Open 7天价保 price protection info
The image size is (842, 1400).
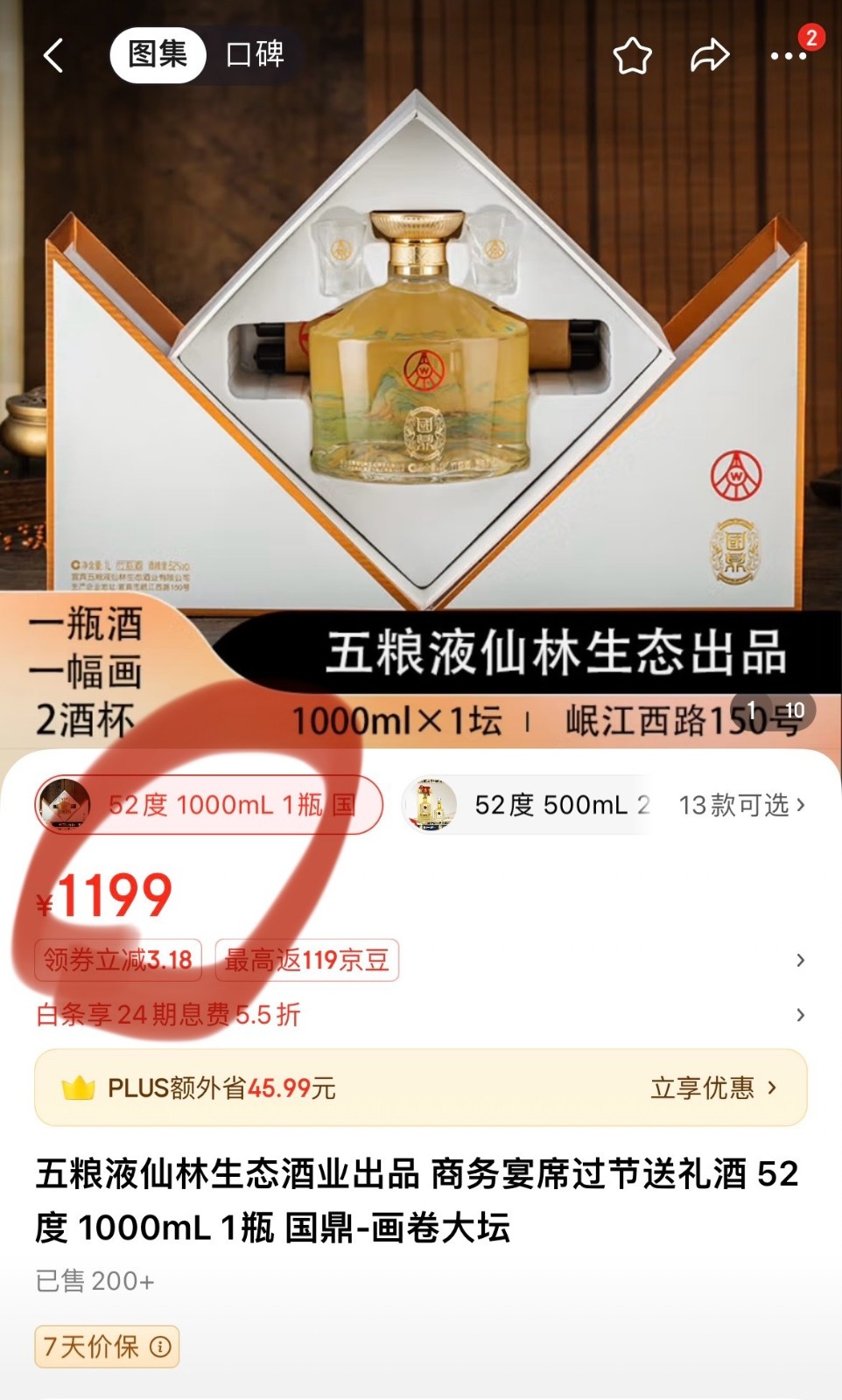click(x=107, y=1347)
